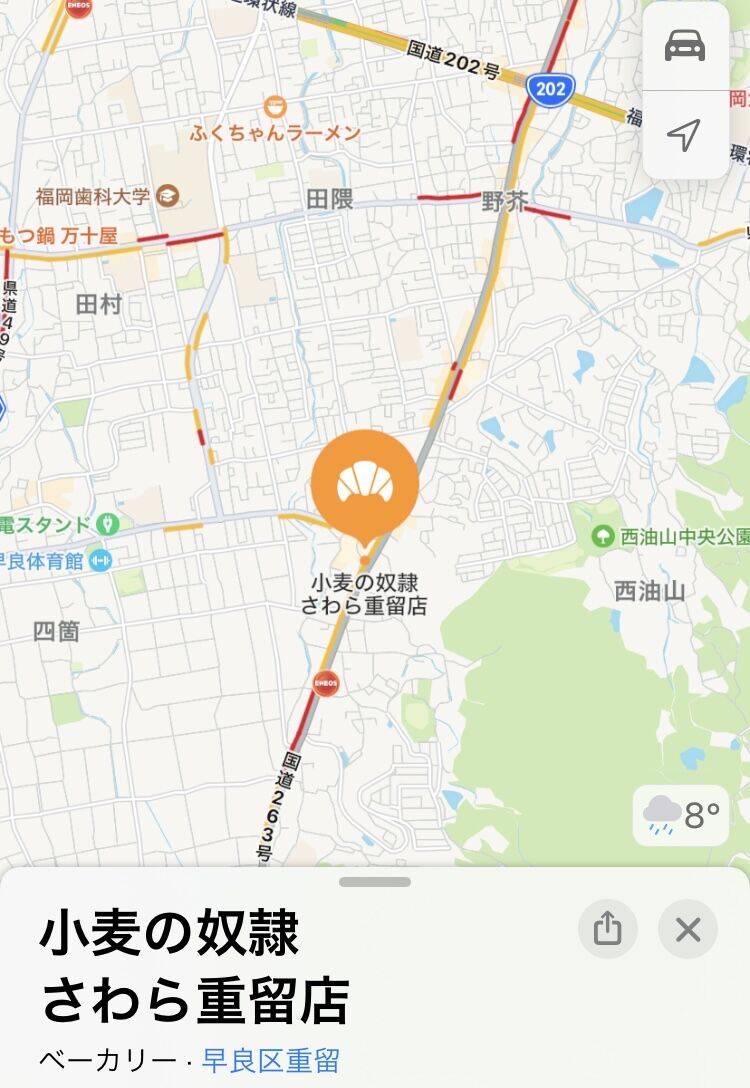Screen dimensions: 750x1088
Task: Open the 早良区重留 area link
Action: (271, 1060)
